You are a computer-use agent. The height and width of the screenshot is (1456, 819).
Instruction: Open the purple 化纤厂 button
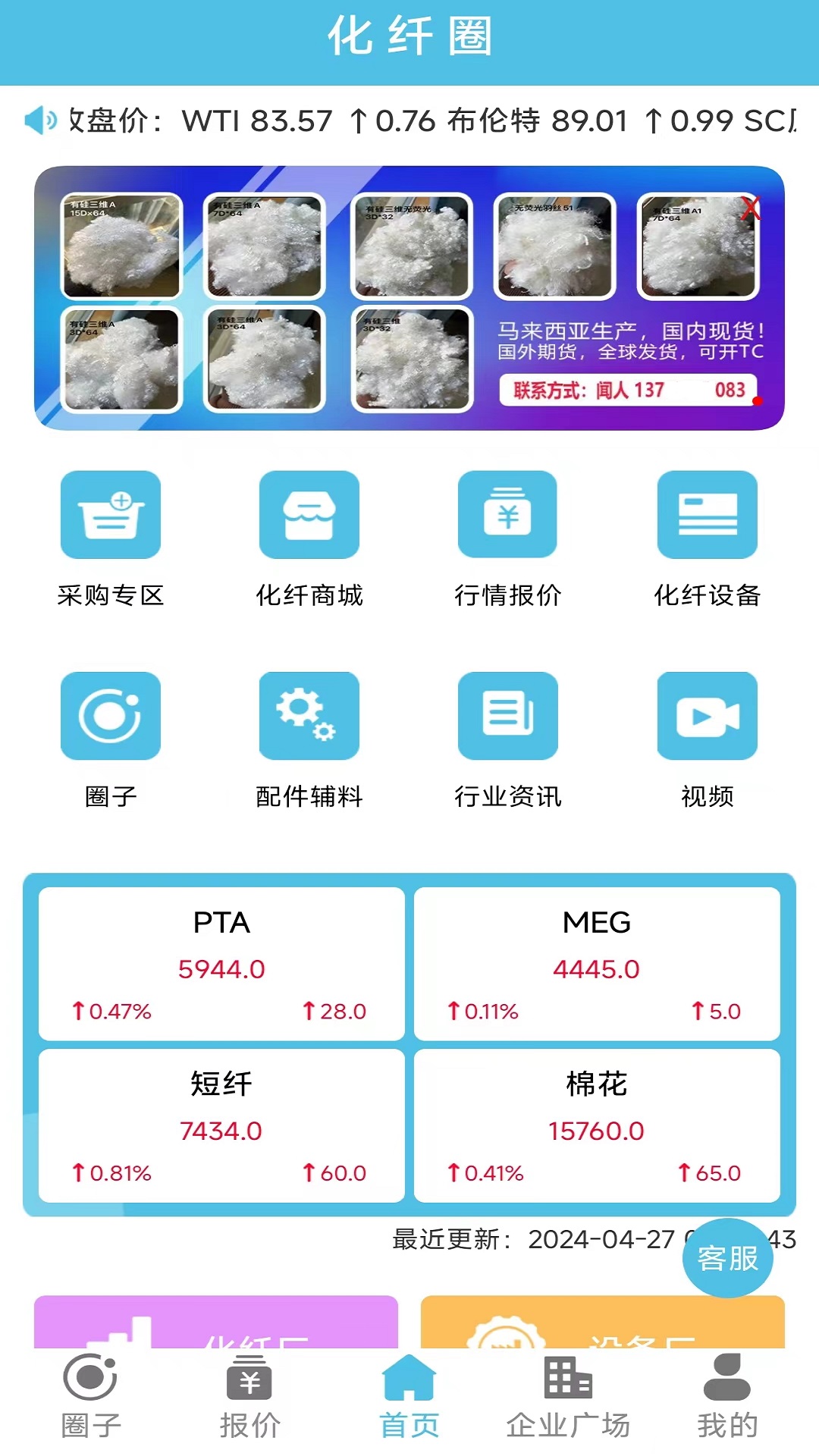(215, 1319)
